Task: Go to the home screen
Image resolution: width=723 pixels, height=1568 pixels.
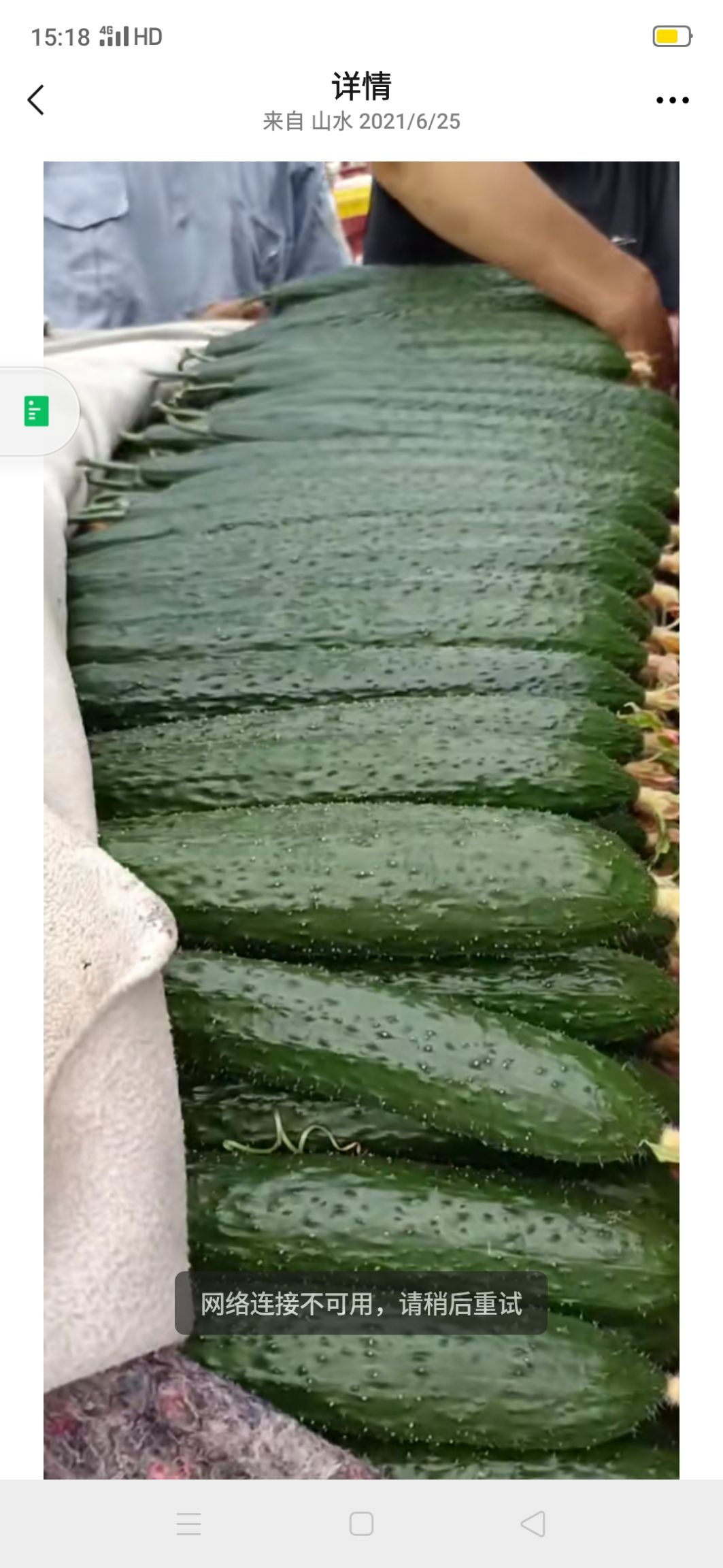Action: tap(361, 1524)
